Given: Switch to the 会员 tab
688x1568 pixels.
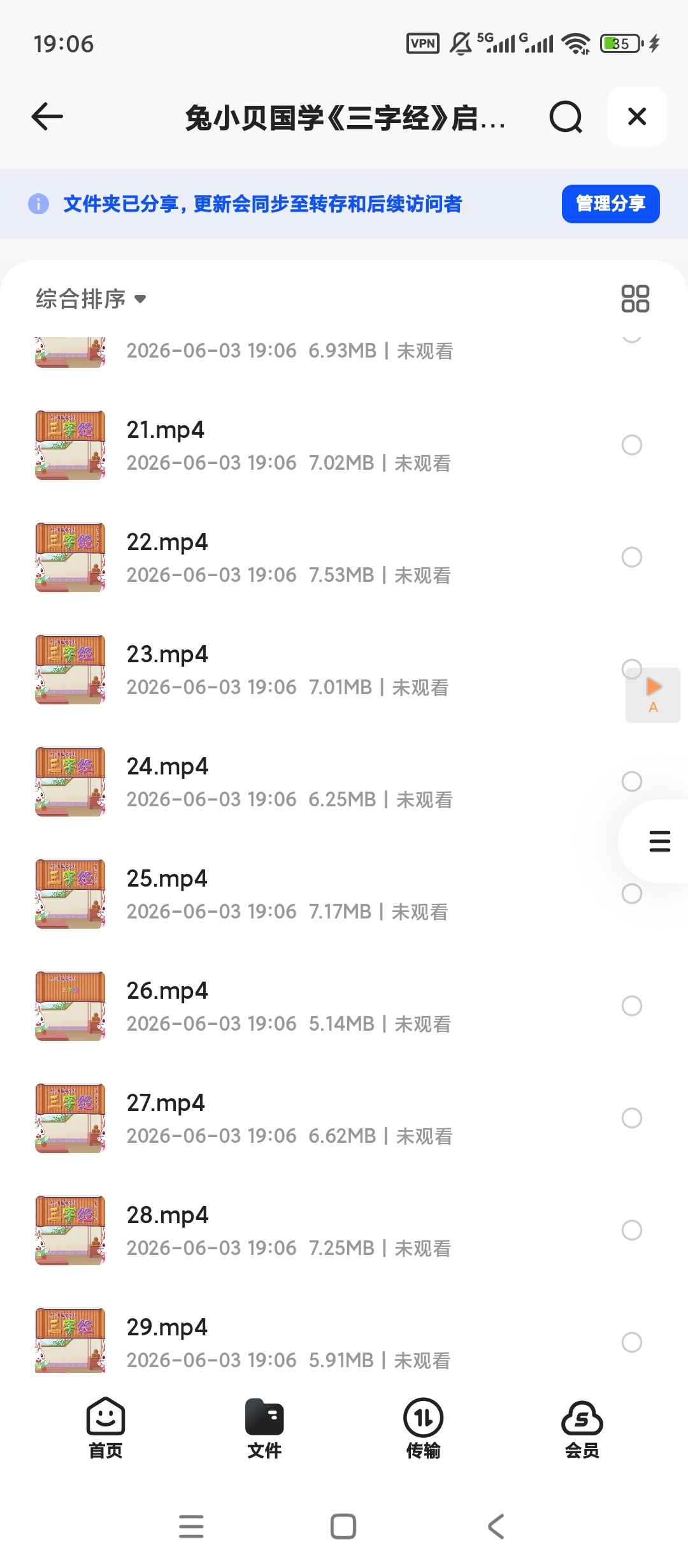Looking at the screenshot, I should point(582,1428).
